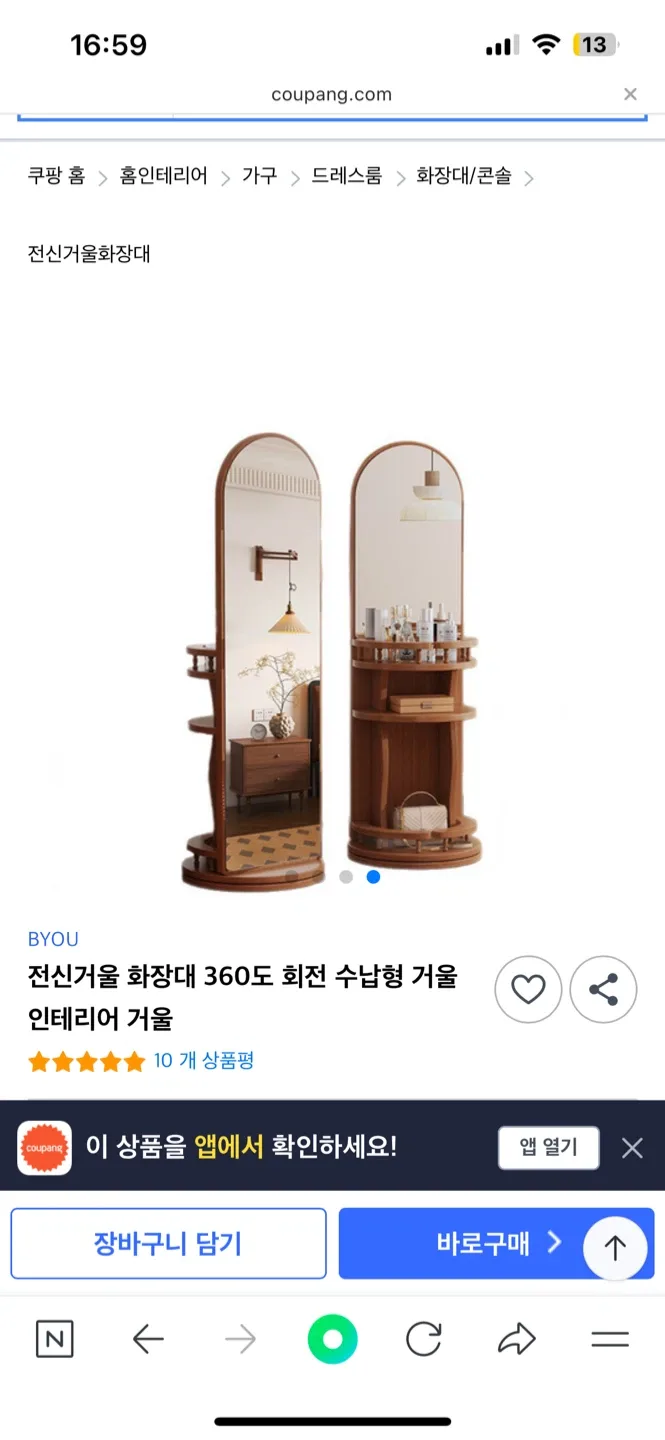This screenshot has height=1440, width=665.
Task: Open the browser menu with three lines
Action: coord(610,1339)
